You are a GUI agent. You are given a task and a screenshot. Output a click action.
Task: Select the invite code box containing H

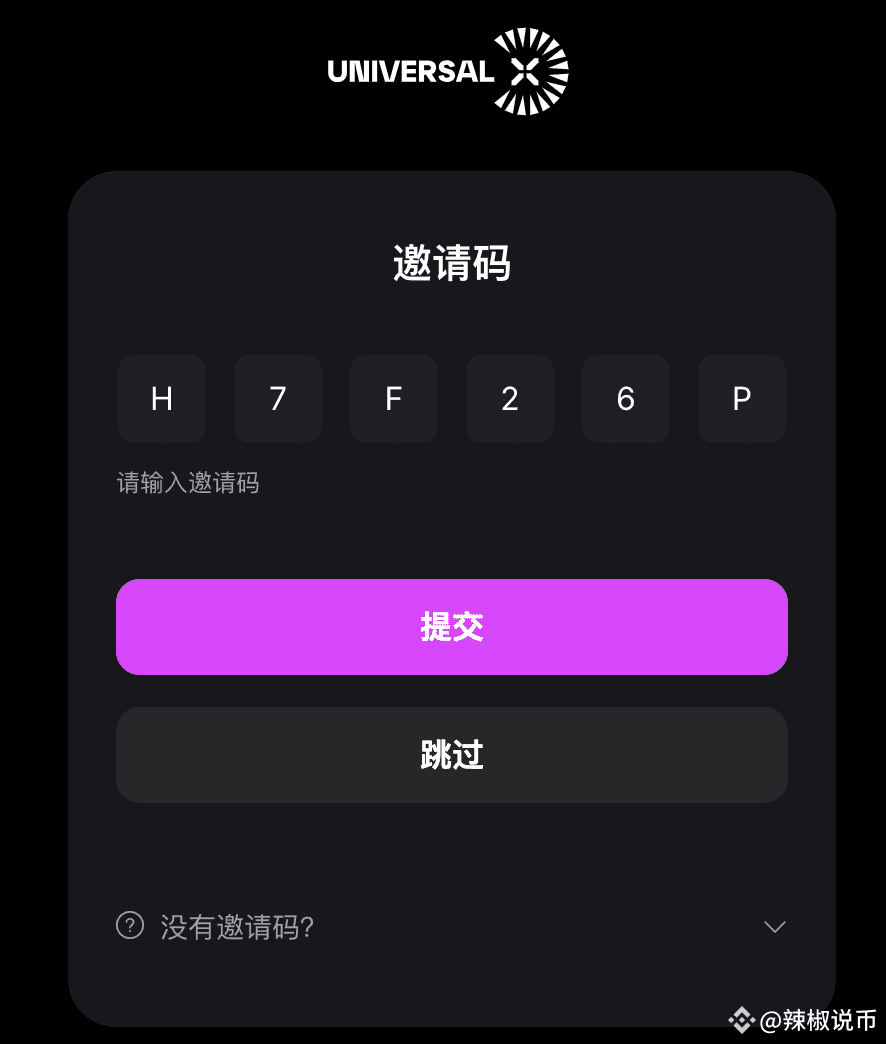pos(162,399)
